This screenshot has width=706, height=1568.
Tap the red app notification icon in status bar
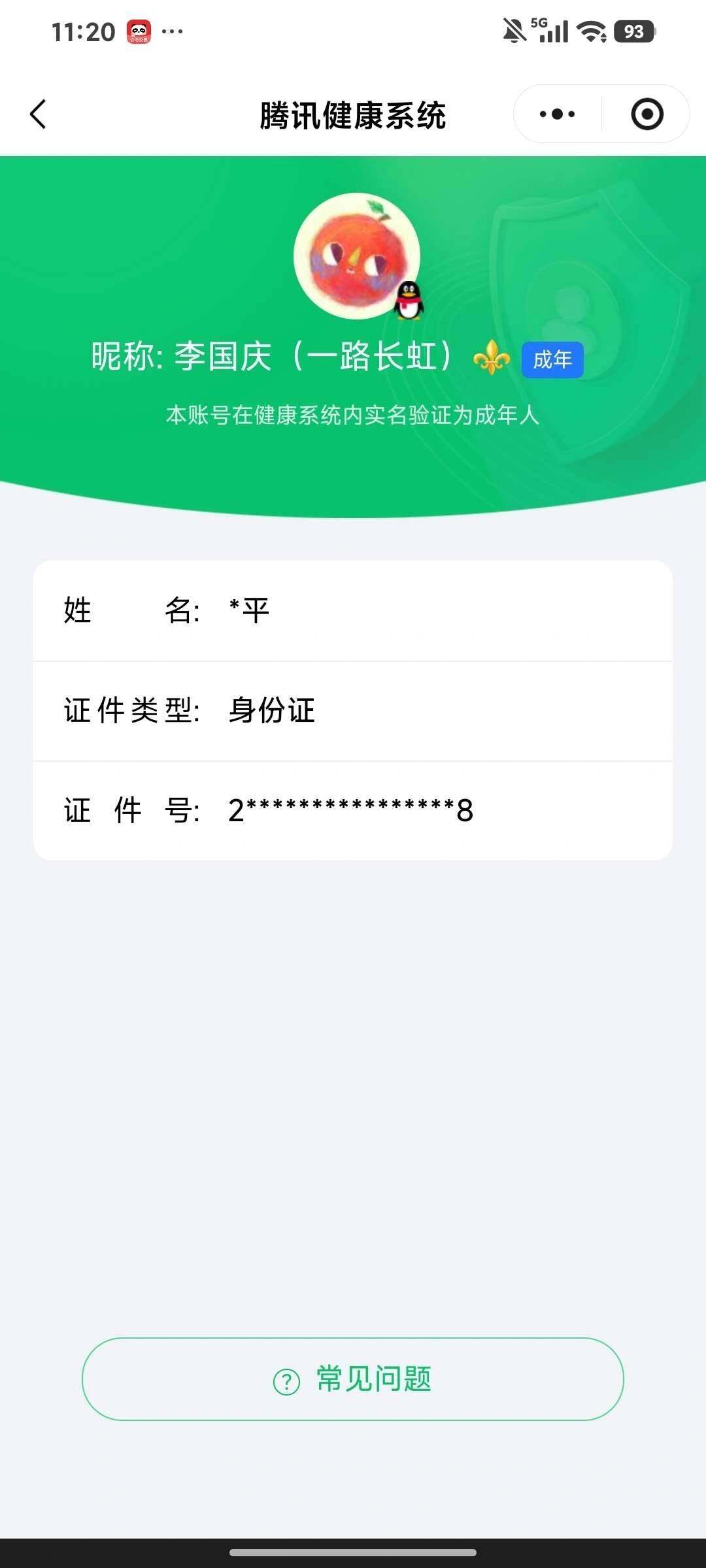pos(139,31)
